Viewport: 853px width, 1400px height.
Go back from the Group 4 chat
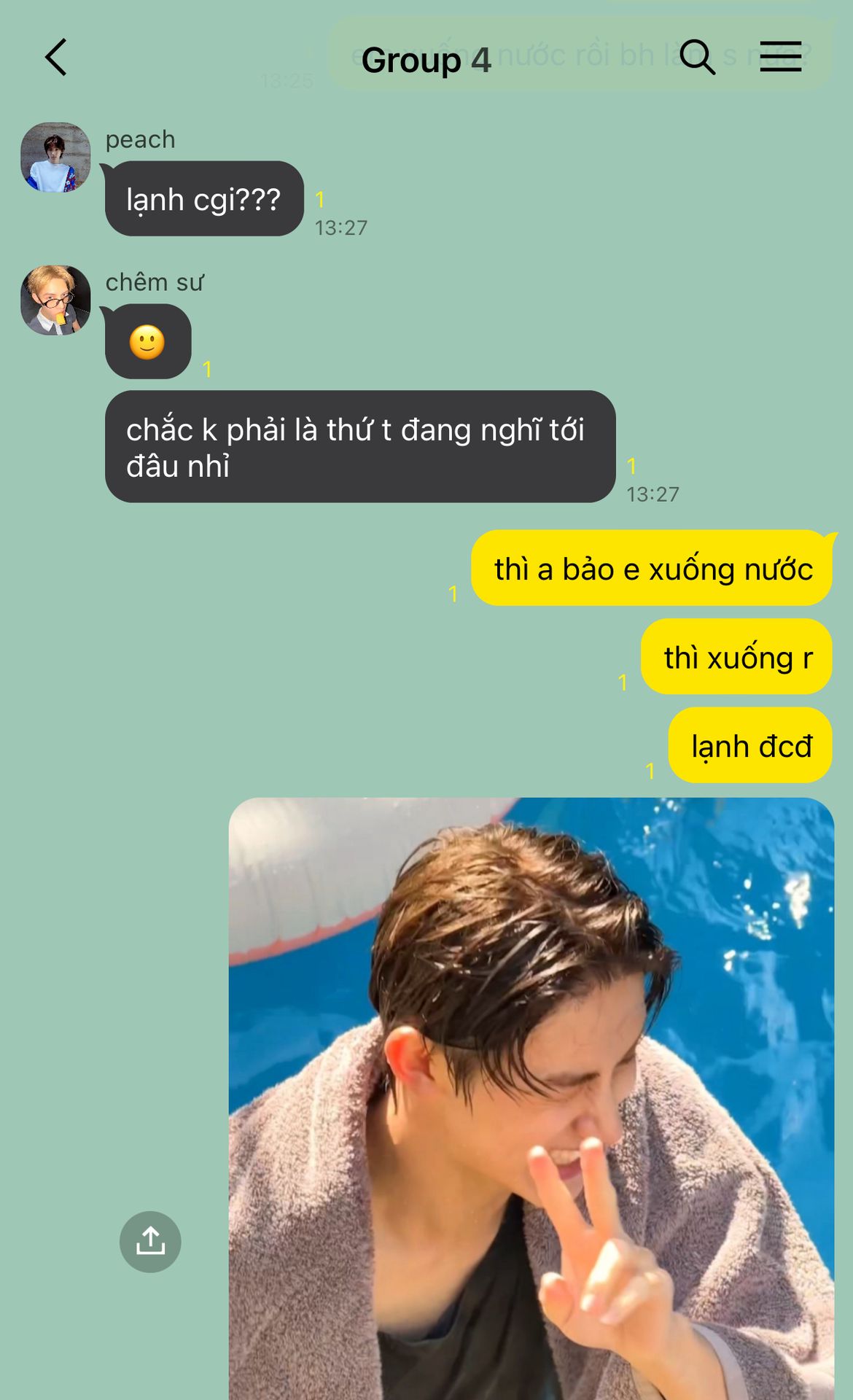coord(56,58)
